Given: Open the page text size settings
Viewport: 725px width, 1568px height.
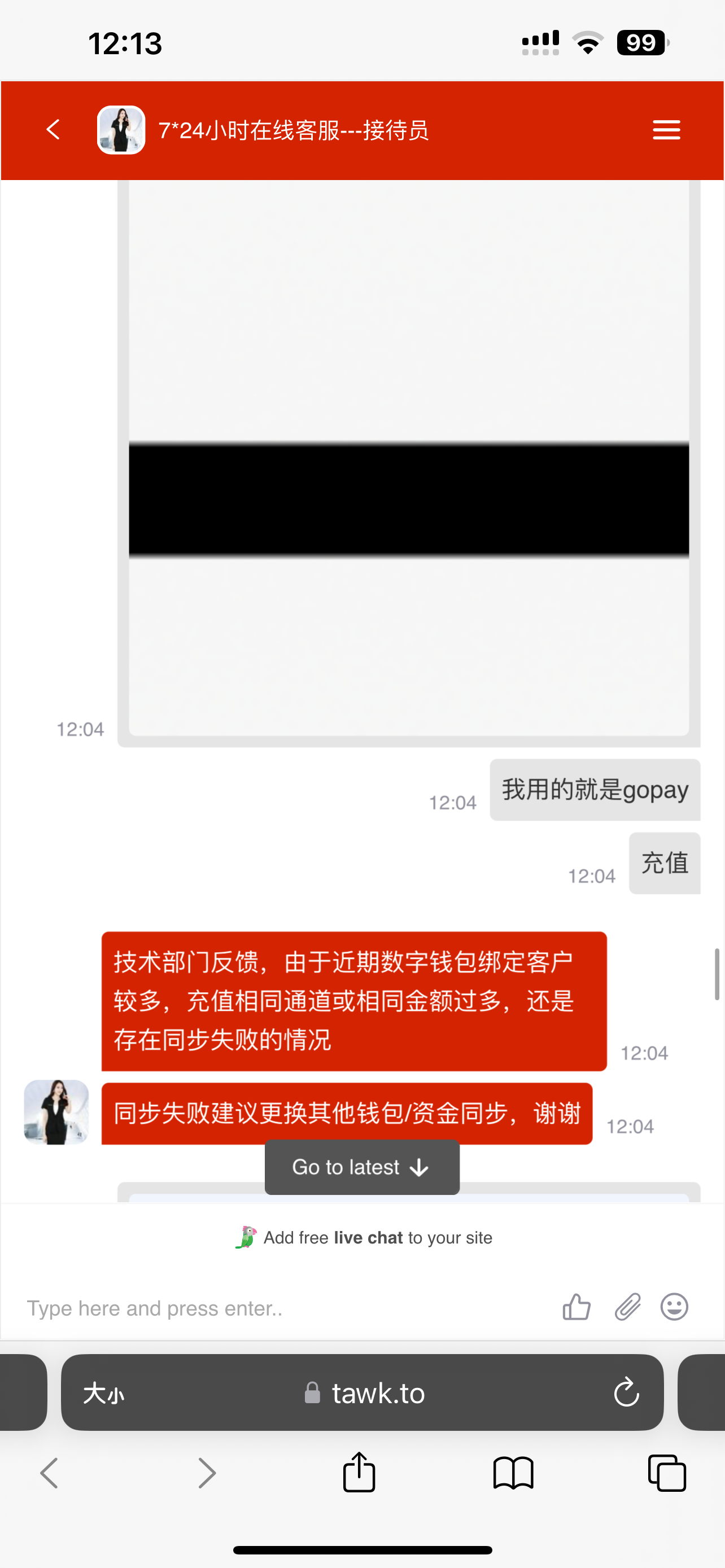Looking at the screenshot, I should [104, 1392].
